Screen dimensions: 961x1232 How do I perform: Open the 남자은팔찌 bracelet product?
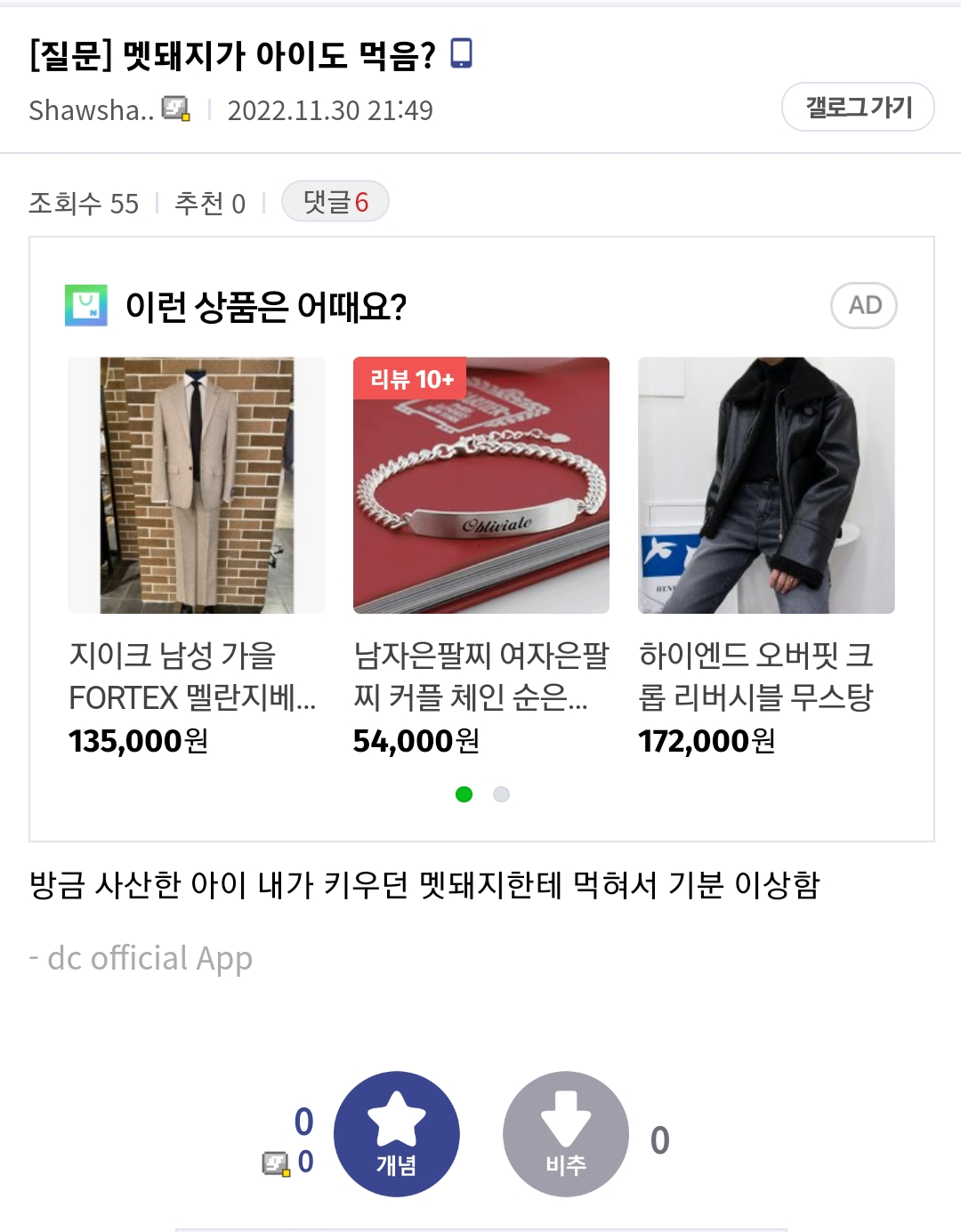point(480,486)
